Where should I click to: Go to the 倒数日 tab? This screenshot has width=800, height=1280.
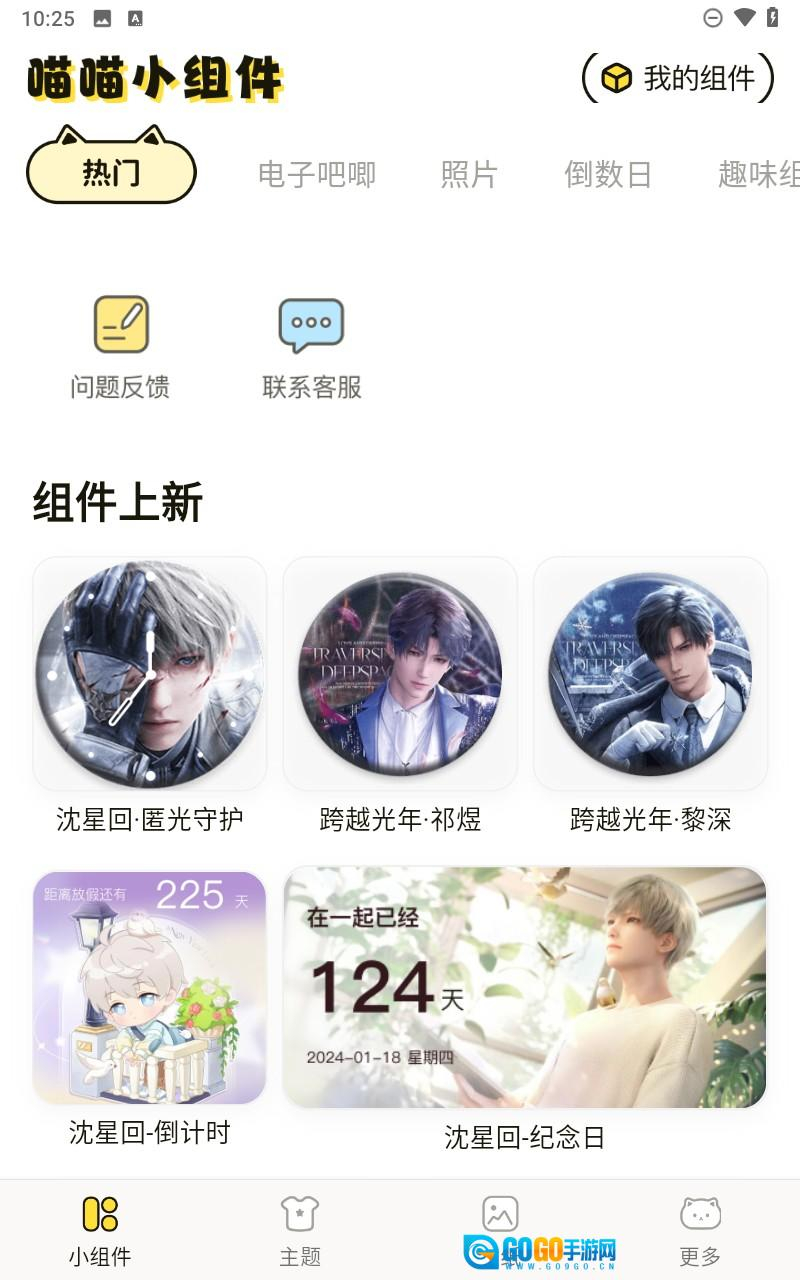pos(607,174)
